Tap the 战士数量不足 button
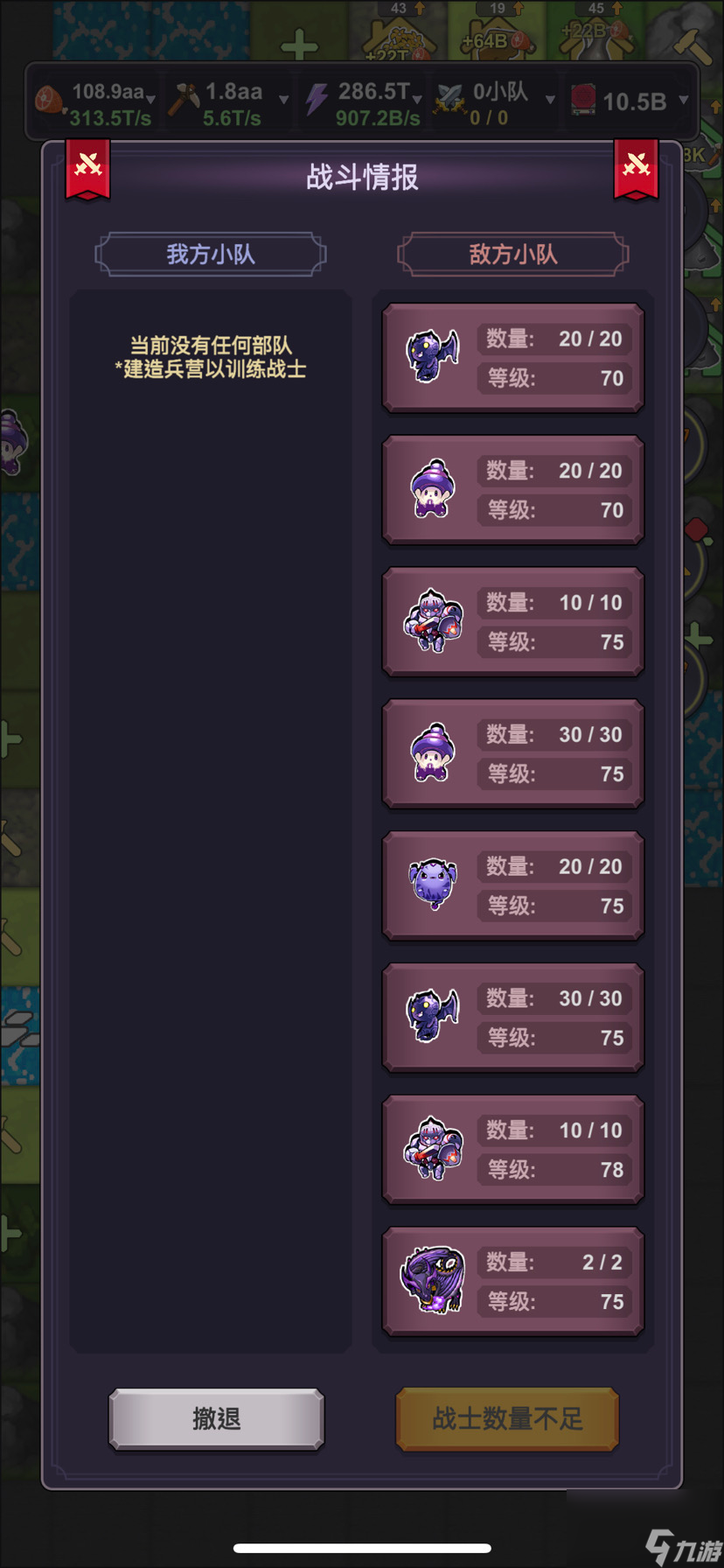This screenshot has width=724, height=1568. (507, 1418)
